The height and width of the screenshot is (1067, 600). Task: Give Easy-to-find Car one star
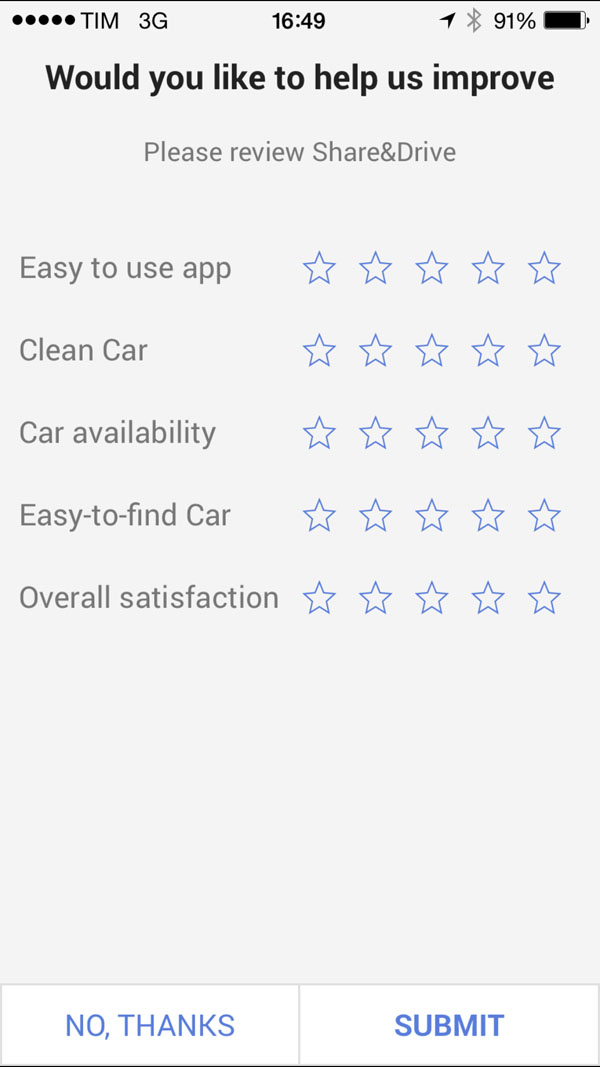pos(319,516)
